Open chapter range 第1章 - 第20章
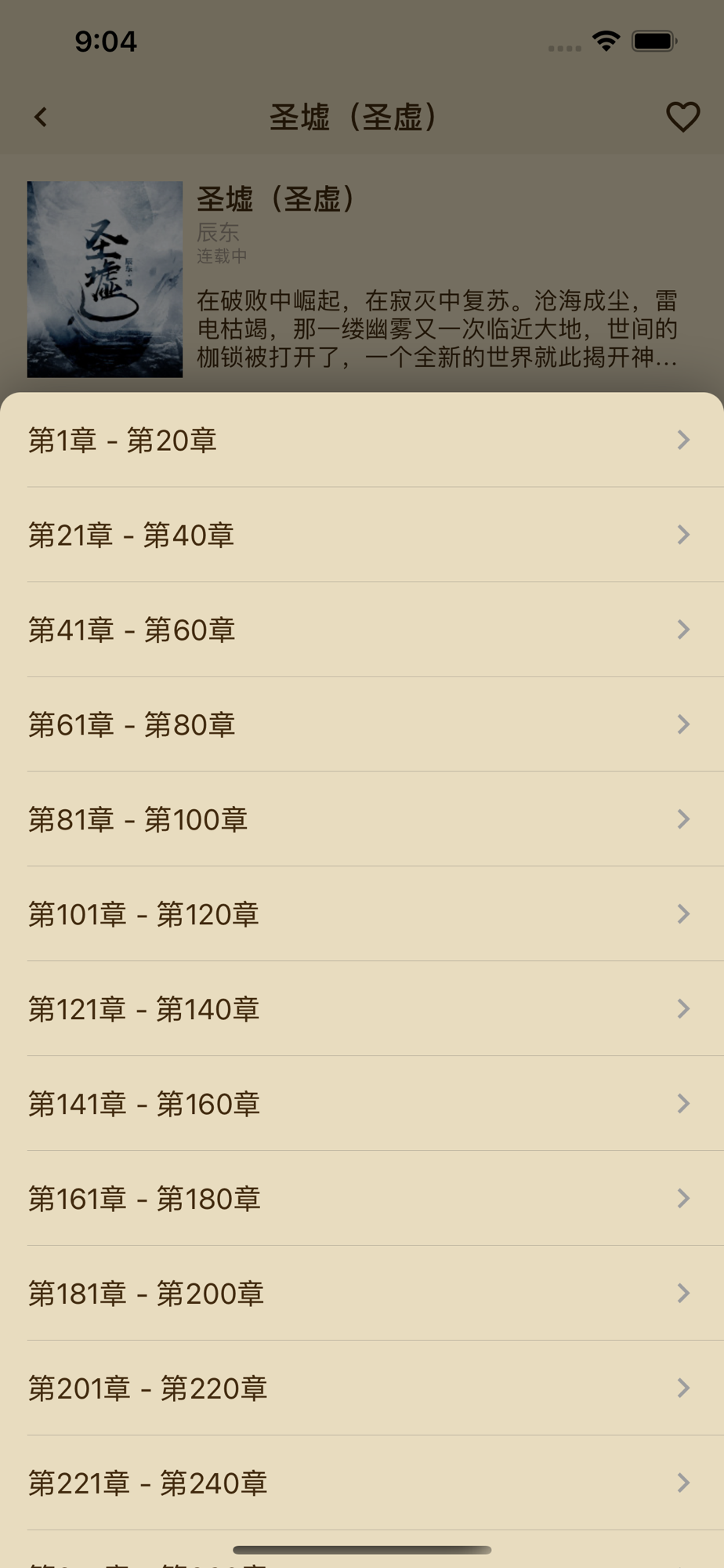This screenshot has width=724, height=1568. tap(360, 441)
